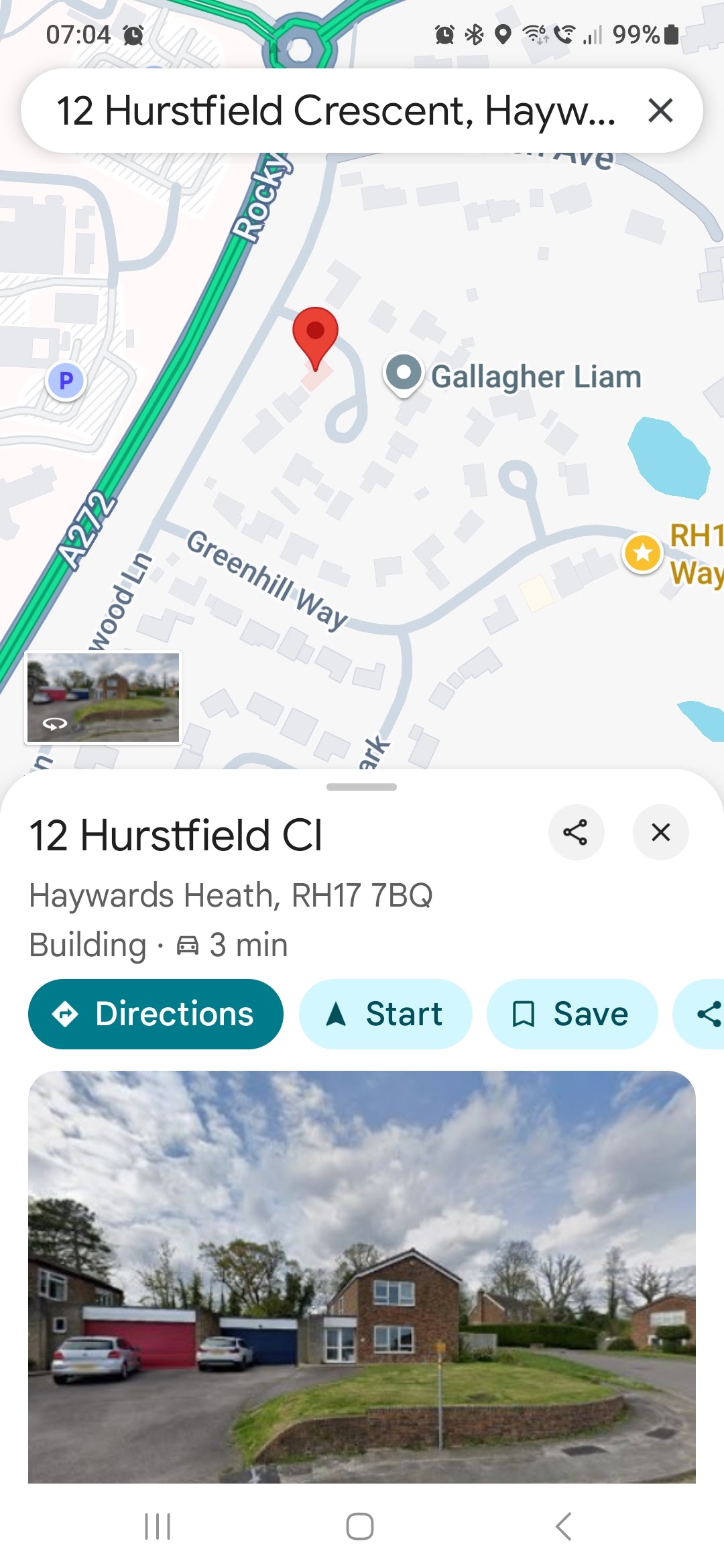Tap the search bar showing 12 Hurstfield Crescent
Screen dimensions: 724x1568
[335, 111]
